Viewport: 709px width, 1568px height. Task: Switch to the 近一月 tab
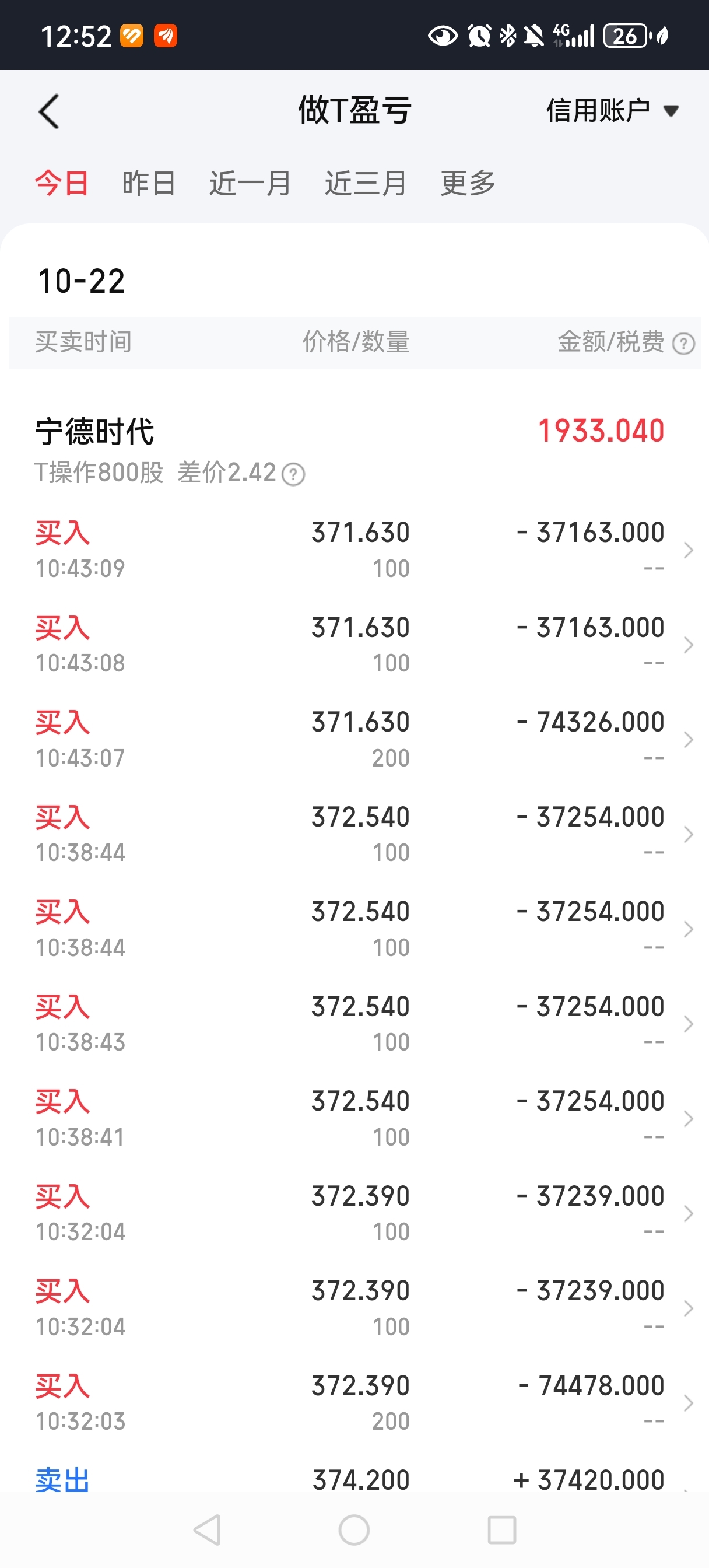click(250, 183)
